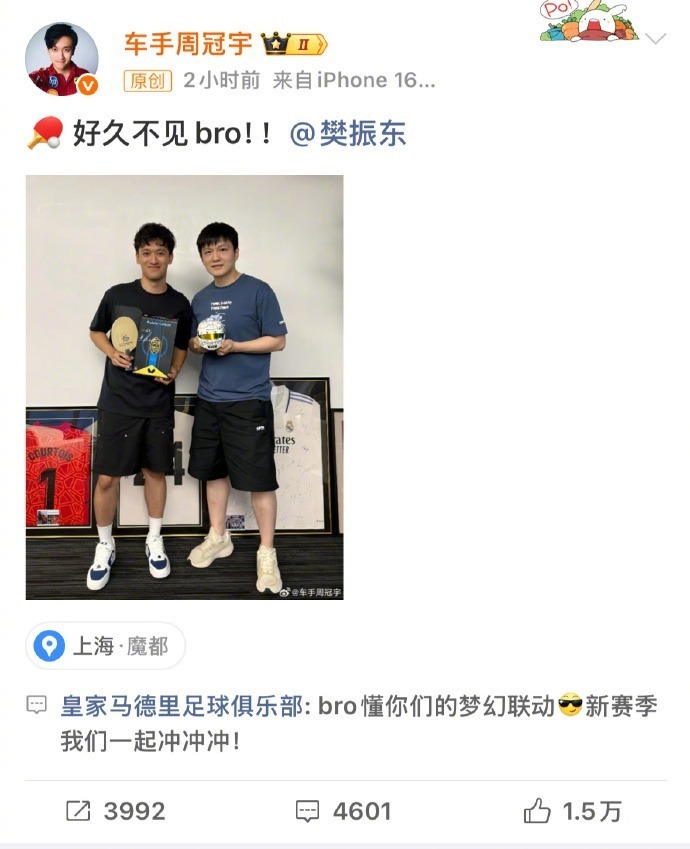Open the 上海·魔都 location tag
Viewport: 690px width, 849px height.
tap(106, 646)
